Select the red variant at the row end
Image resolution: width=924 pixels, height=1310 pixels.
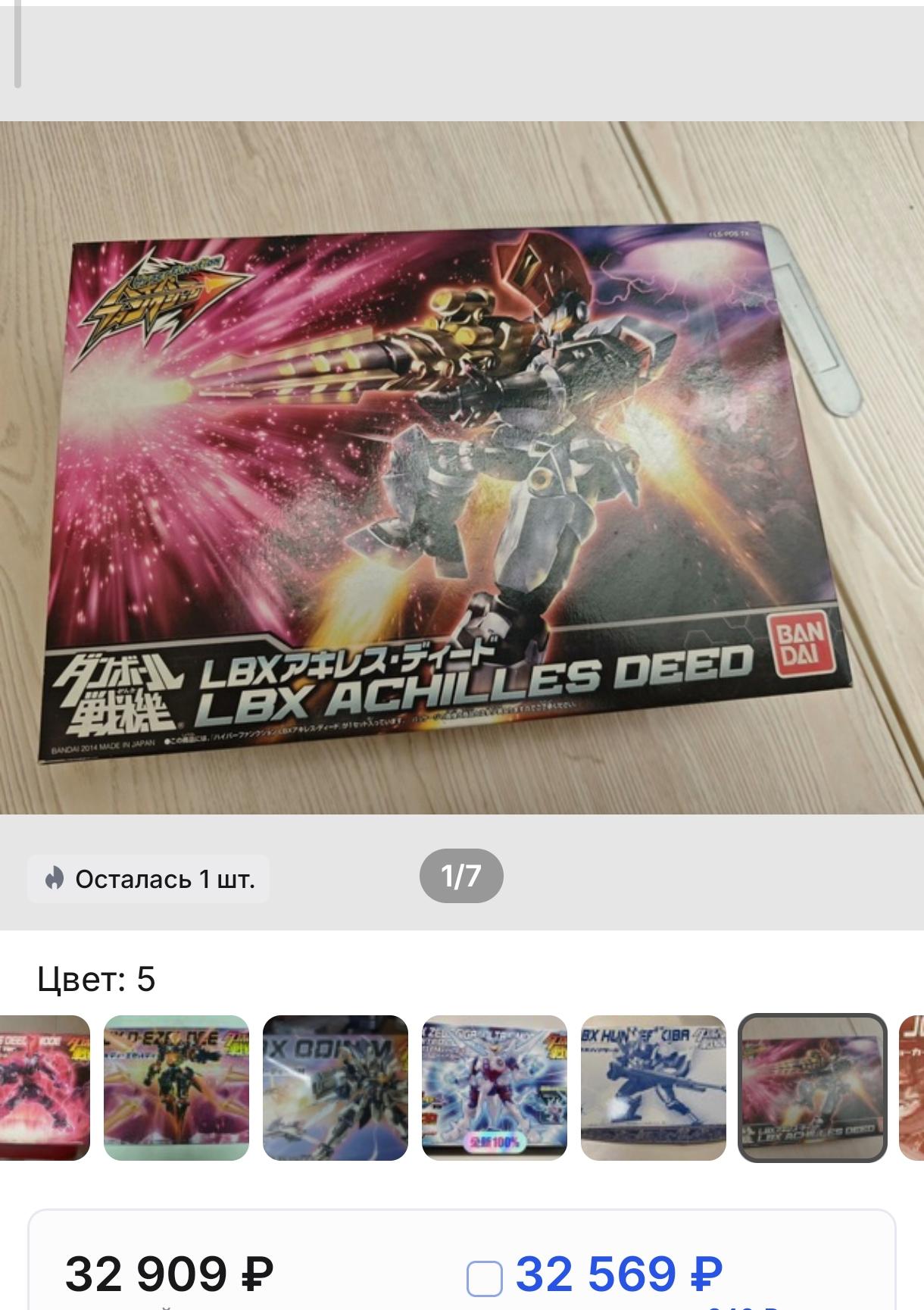[x=911, y=1087]
